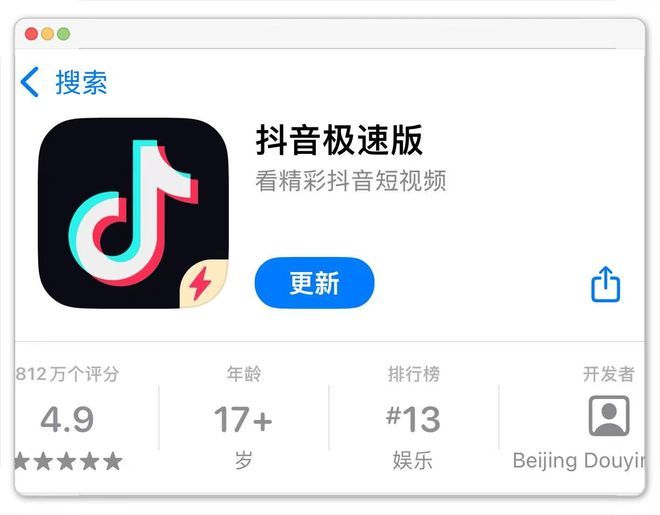This screenshot has height=515, width=660.
Task: Tap 更新 to update 抖音极速版
Action: click(314, 283)
